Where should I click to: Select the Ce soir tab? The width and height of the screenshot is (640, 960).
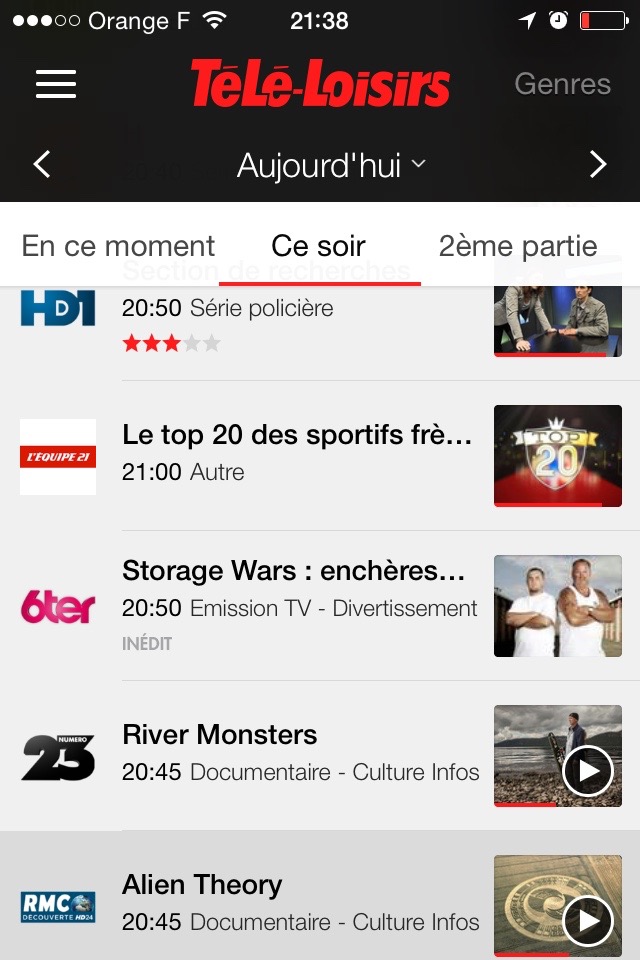coord(319,246)
